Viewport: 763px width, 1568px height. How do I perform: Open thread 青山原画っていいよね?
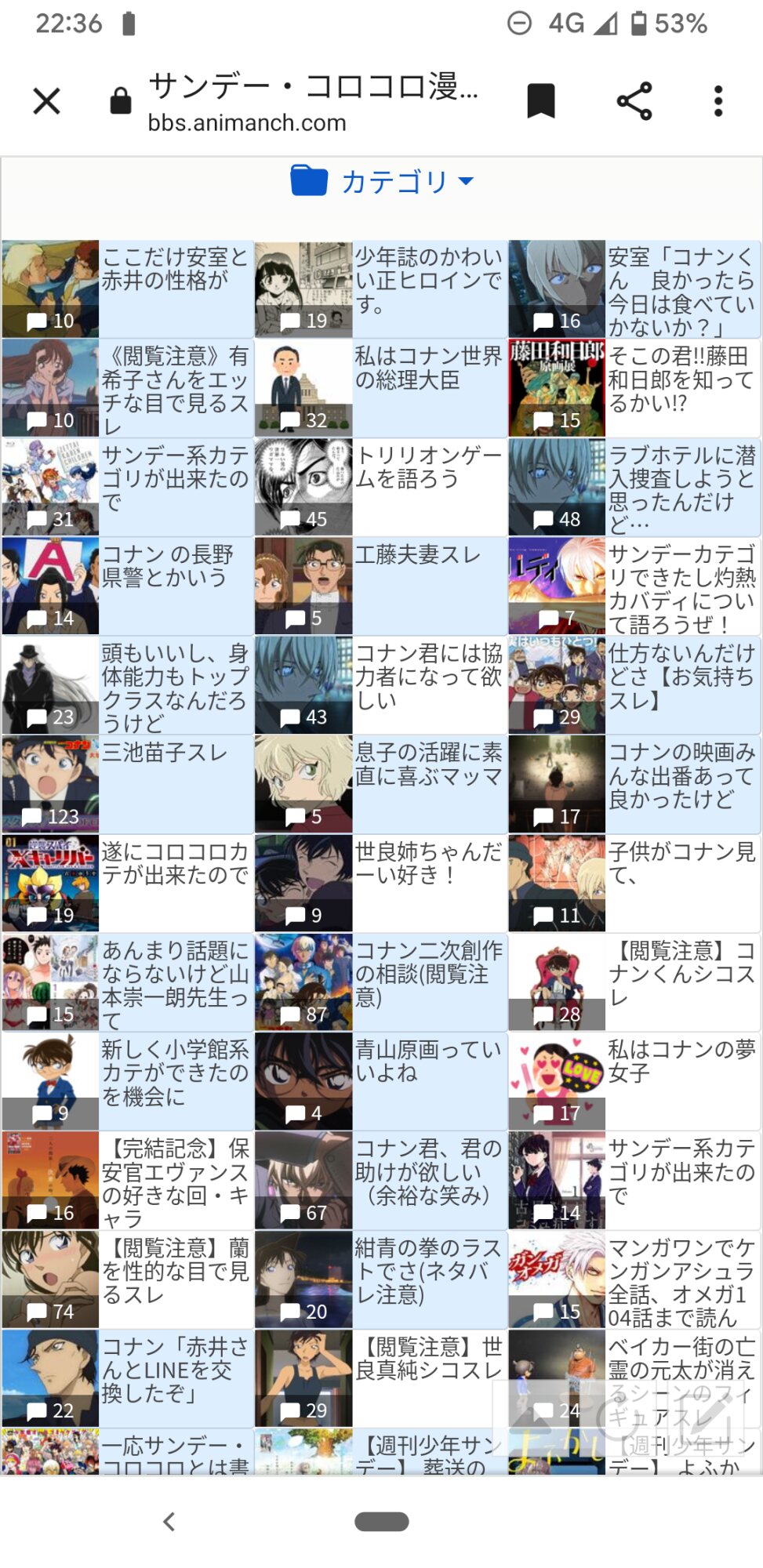(x=381, y=1081)
